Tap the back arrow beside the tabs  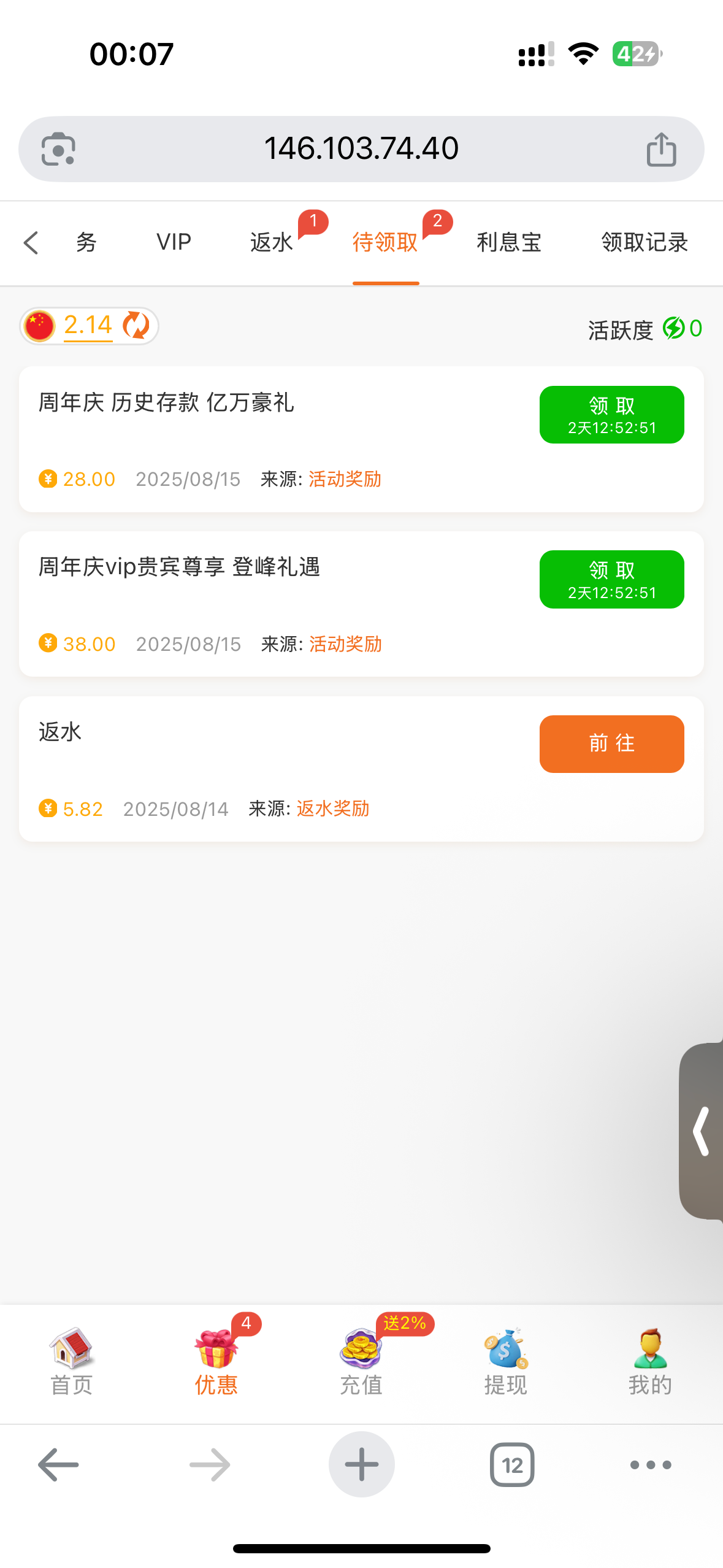pyautogui.click(x=31, y=242)
